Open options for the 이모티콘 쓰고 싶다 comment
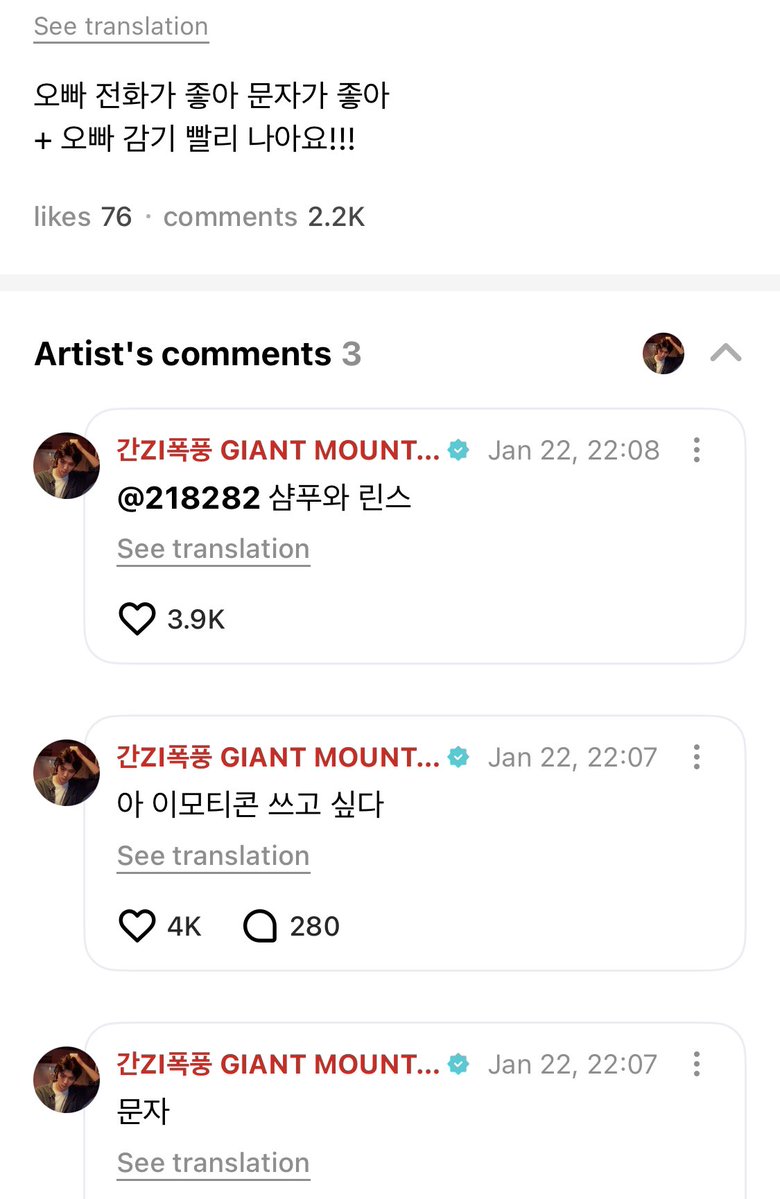 697,757
